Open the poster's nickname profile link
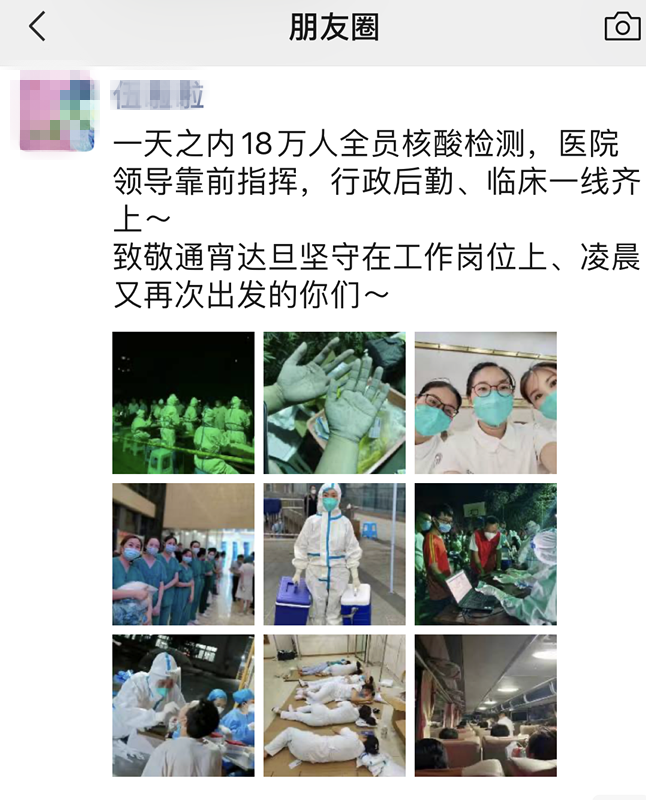The height and width of the screenshot is (800, 646). (159, 96)
